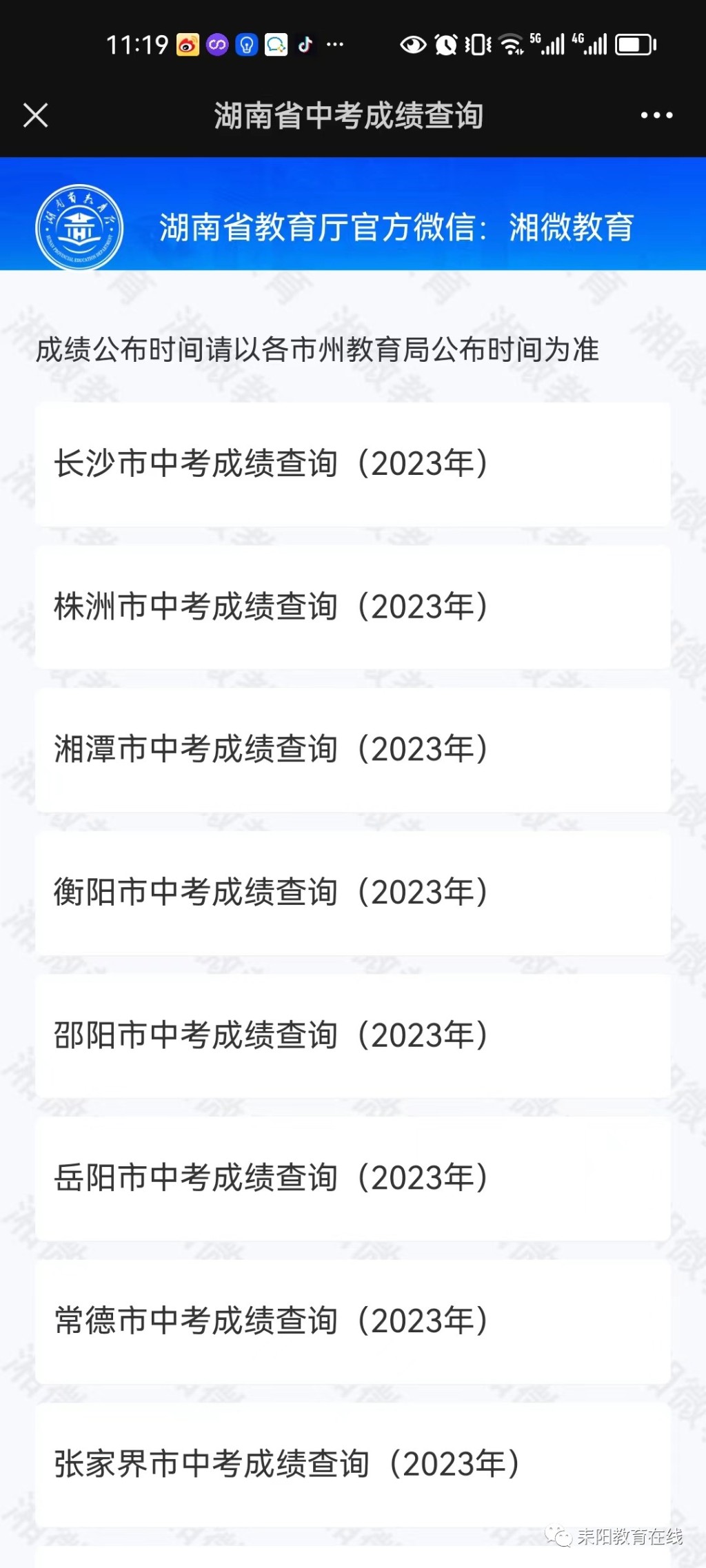Choose 常德市中考成绩查询 (2023年)
Screen dimensions: 706x1568
pos(352,1321)
